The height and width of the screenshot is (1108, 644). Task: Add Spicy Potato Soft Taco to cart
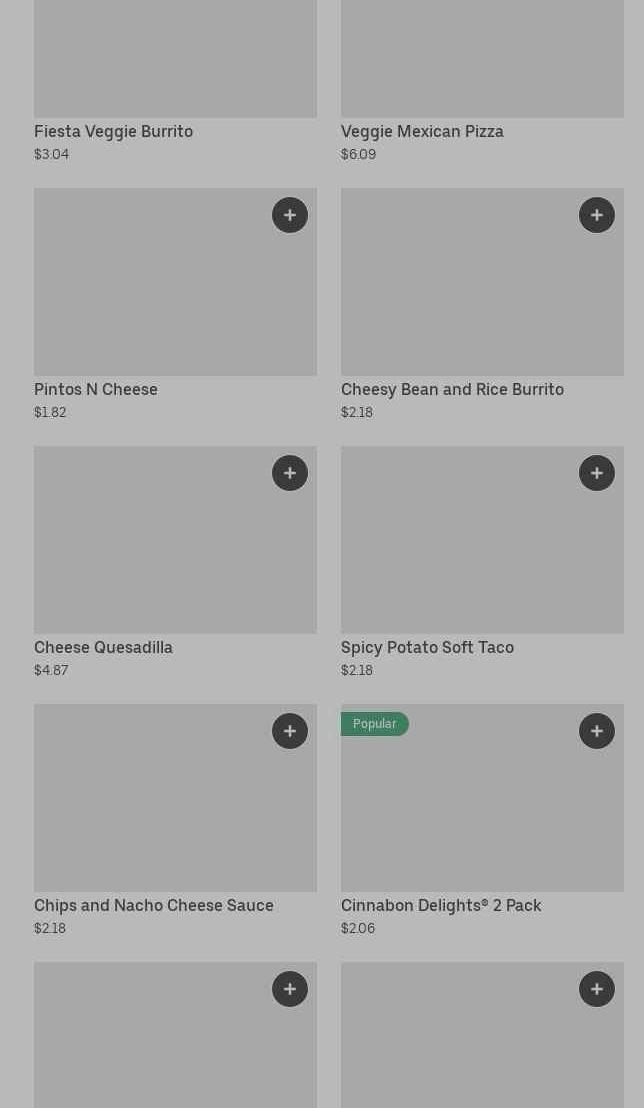click(x=597, y=473)
